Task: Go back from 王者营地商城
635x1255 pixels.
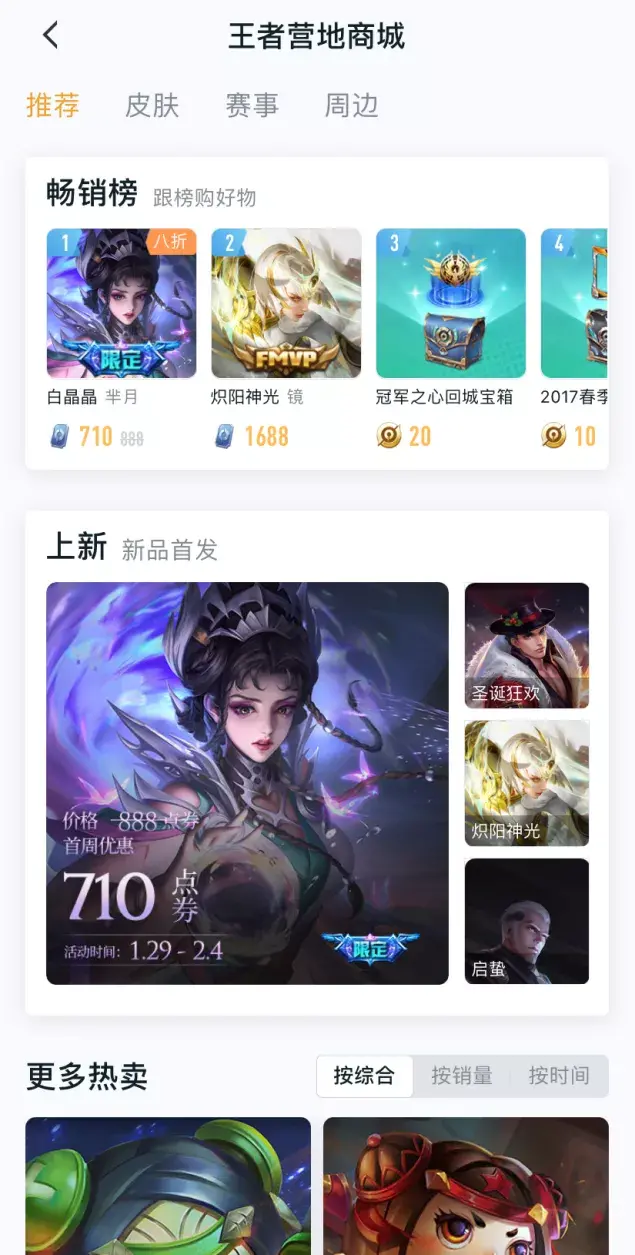Action: pyautogui.click(x=50, y=36)
